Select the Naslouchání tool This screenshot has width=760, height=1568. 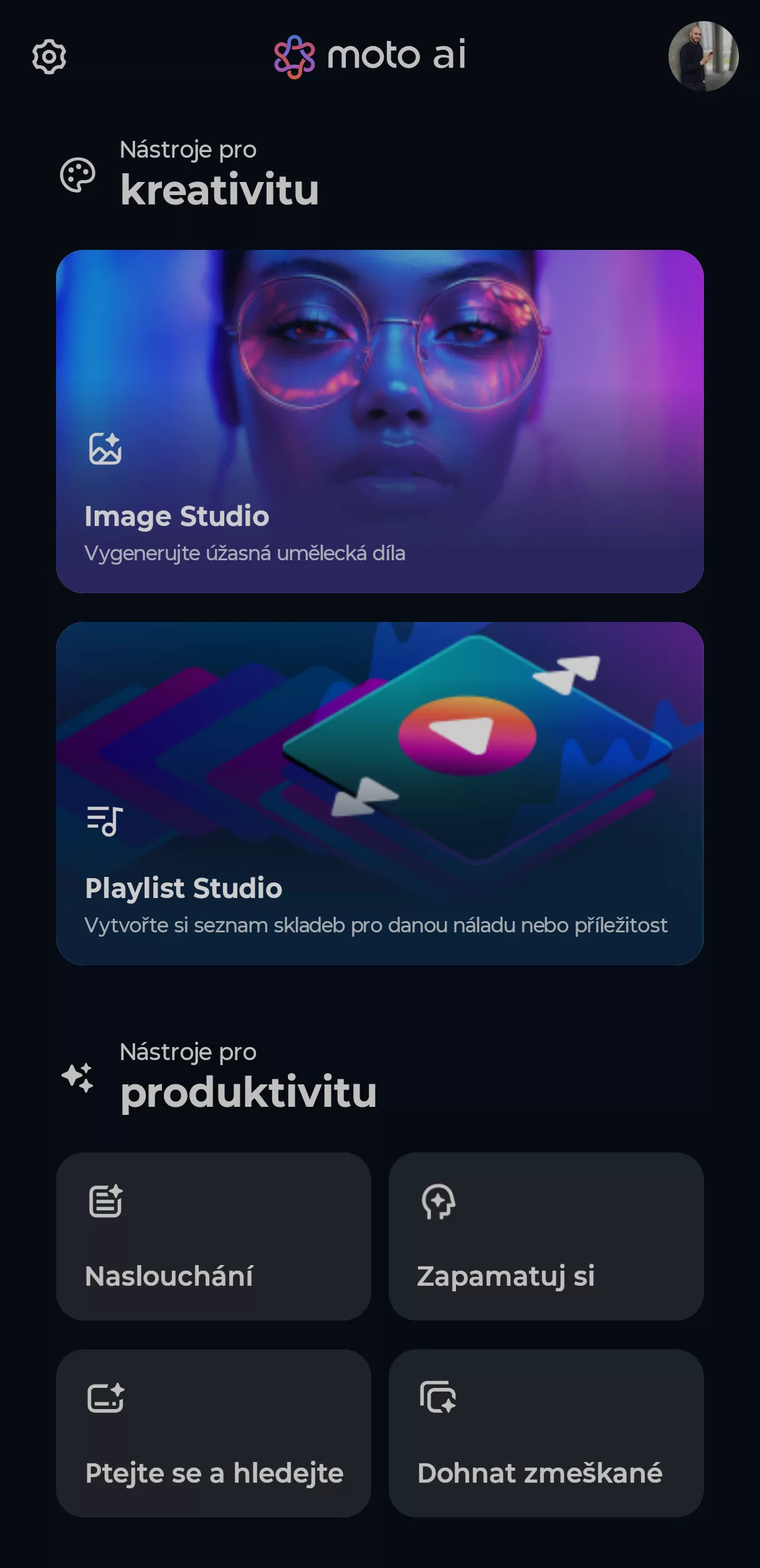tap(213, 1236)
